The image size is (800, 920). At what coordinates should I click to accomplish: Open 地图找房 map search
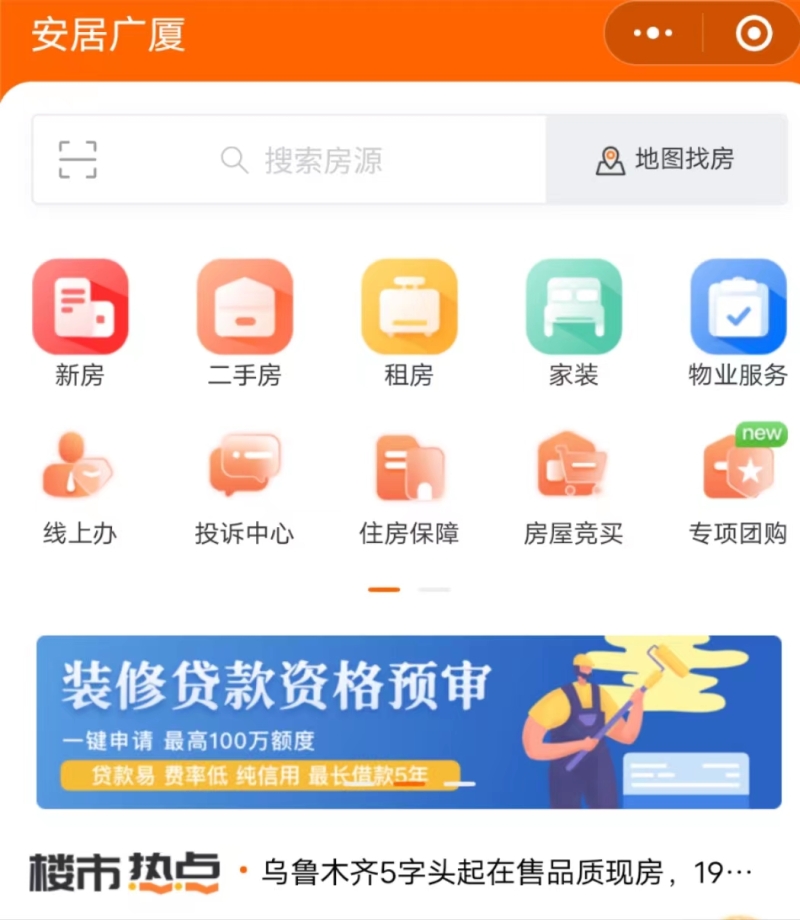(665, 160)
